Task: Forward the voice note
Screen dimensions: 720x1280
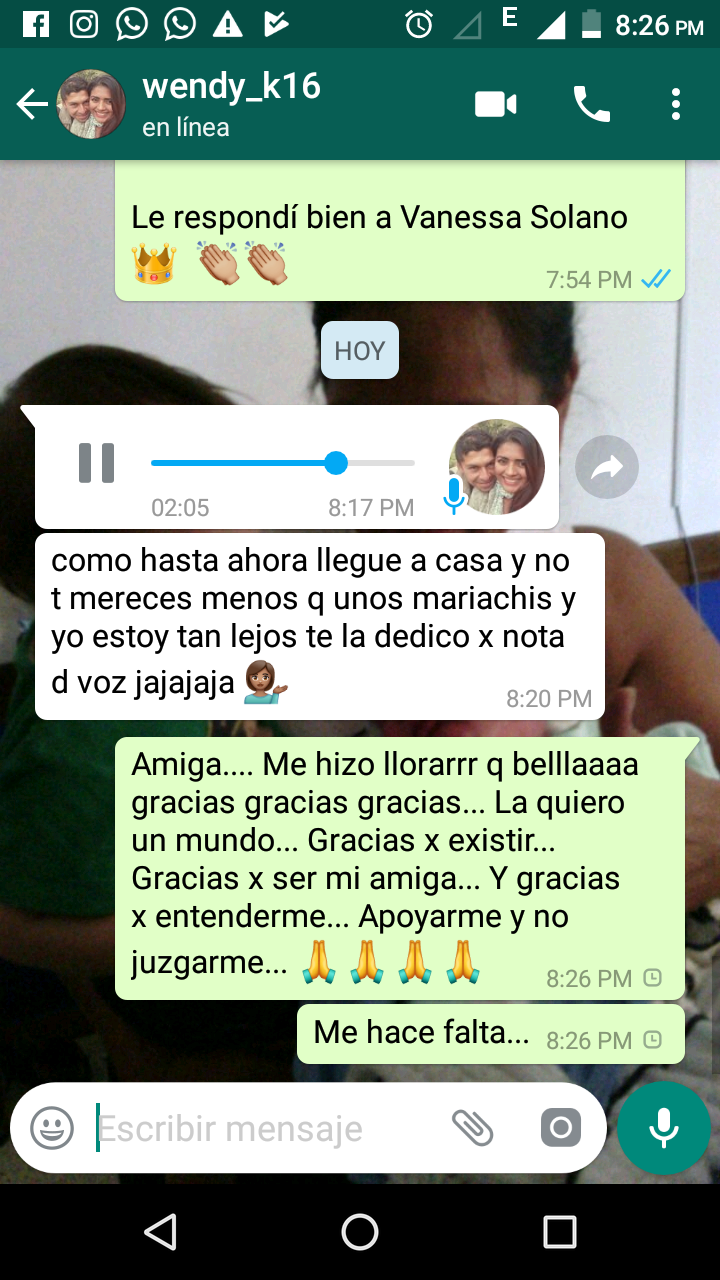Action: pos(607,467)
